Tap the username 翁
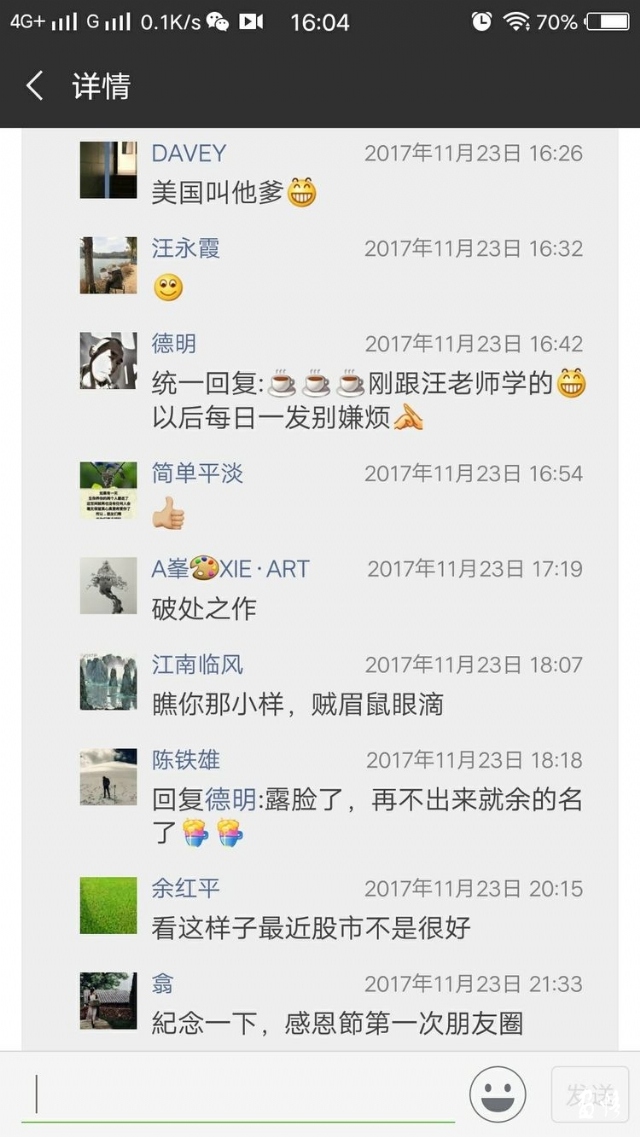 [162, 984]
